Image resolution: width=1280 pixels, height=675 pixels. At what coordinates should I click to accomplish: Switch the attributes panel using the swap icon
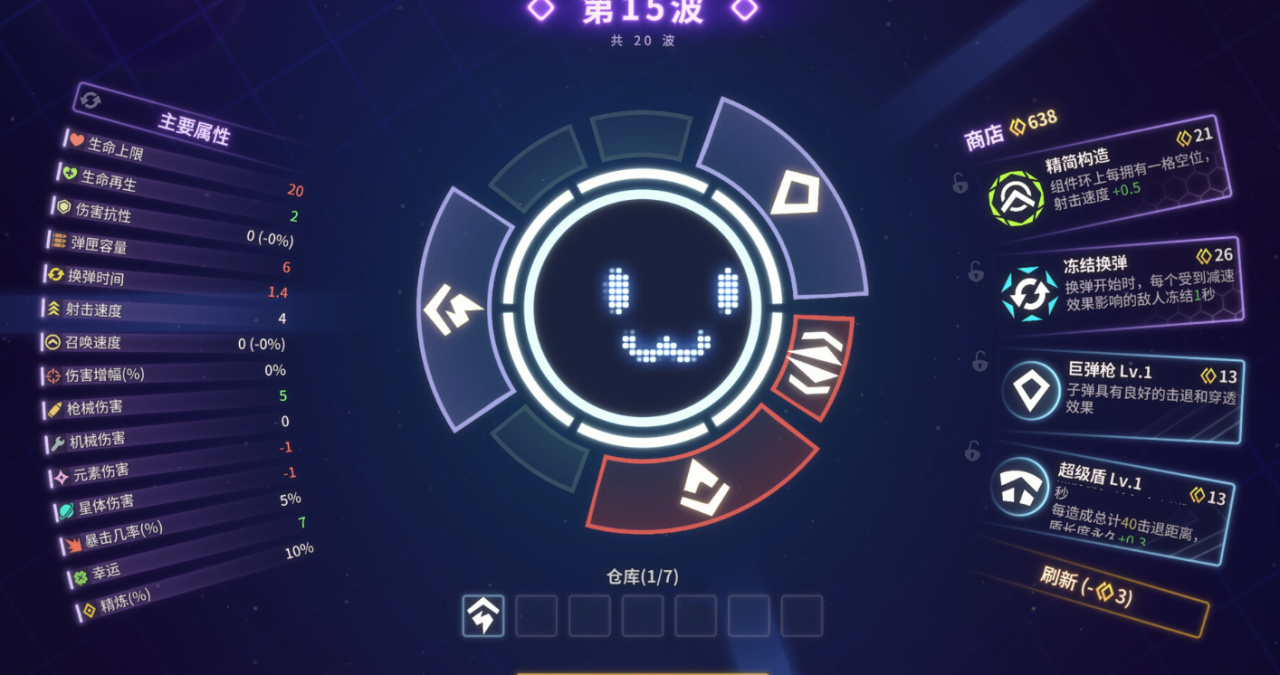pos(91,99)
